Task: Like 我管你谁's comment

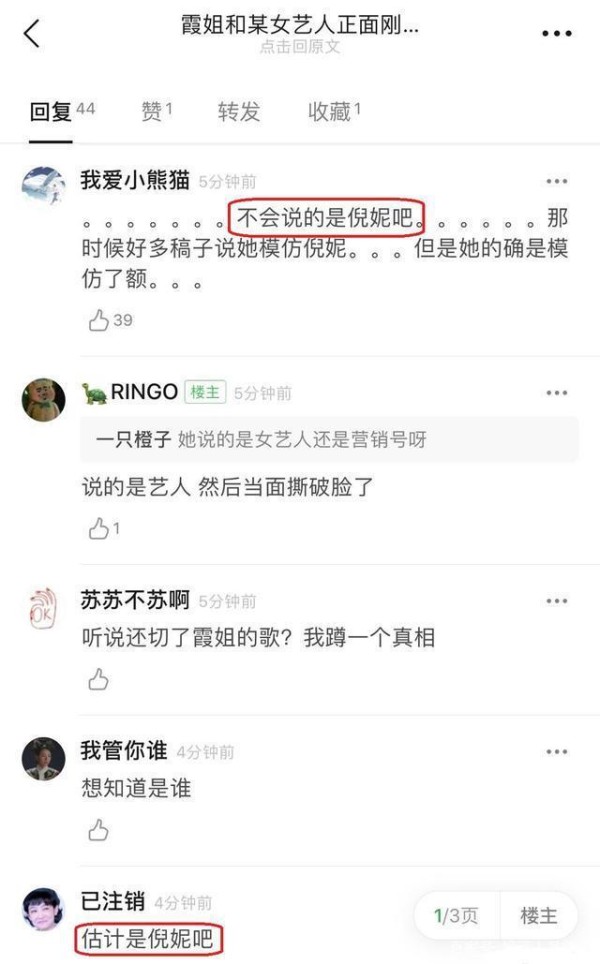Action: point(98,829)
